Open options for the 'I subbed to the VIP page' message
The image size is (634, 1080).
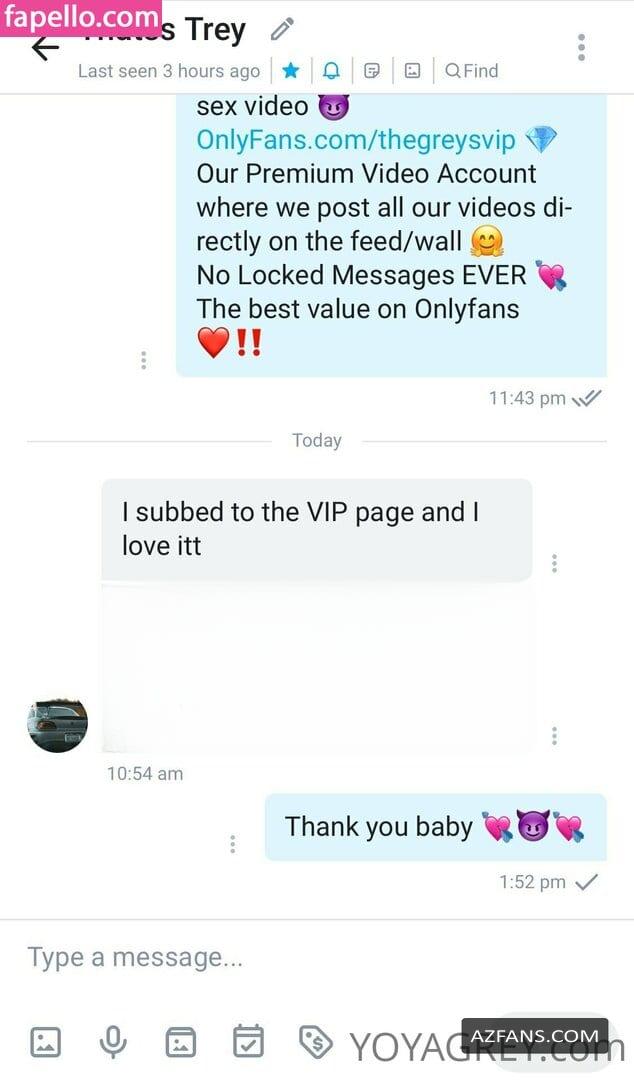(554, 563)
